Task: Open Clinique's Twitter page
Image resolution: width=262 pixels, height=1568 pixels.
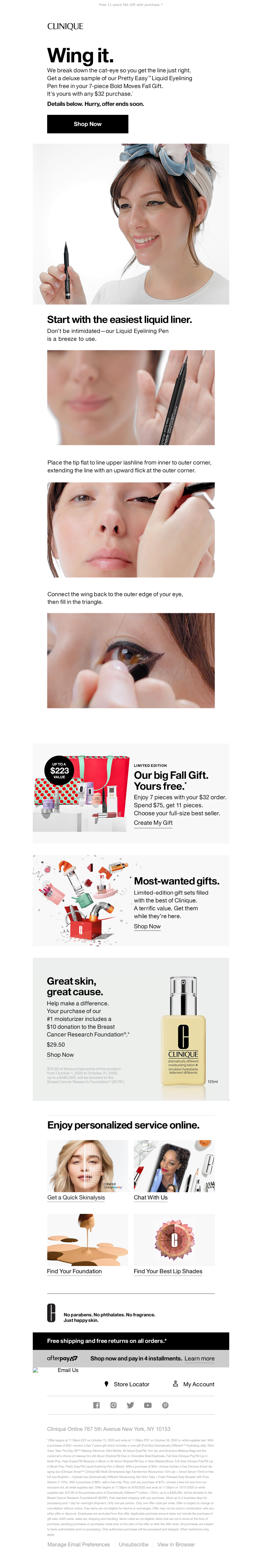Action: coord(130,1405)
